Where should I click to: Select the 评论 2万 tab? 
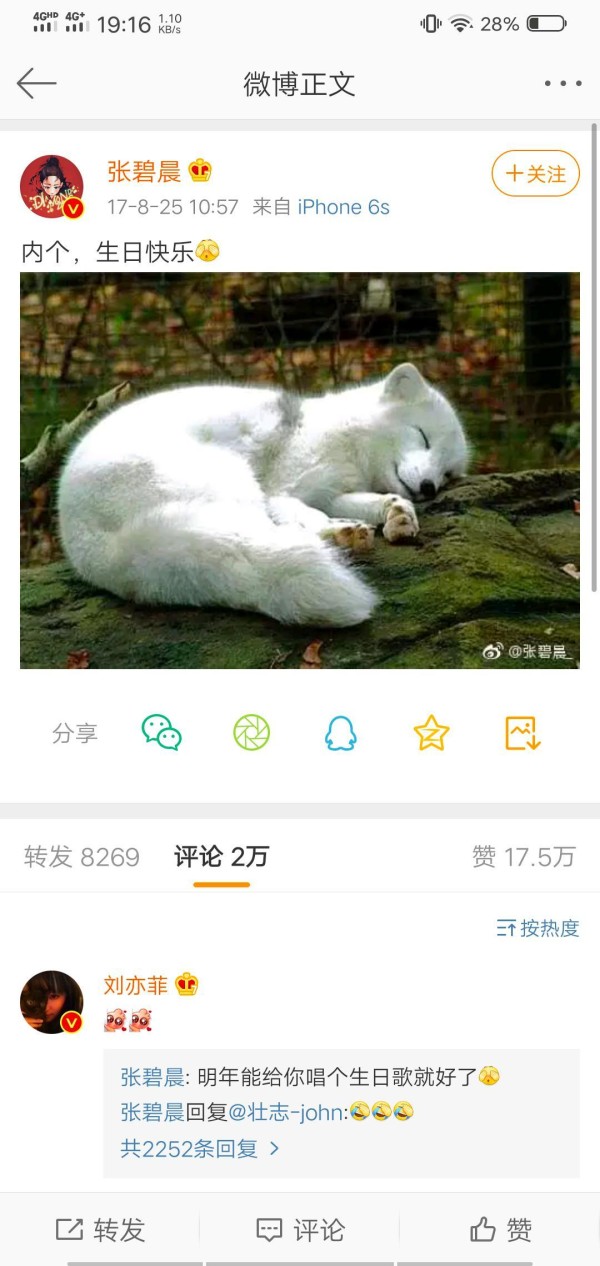point(222,857)
